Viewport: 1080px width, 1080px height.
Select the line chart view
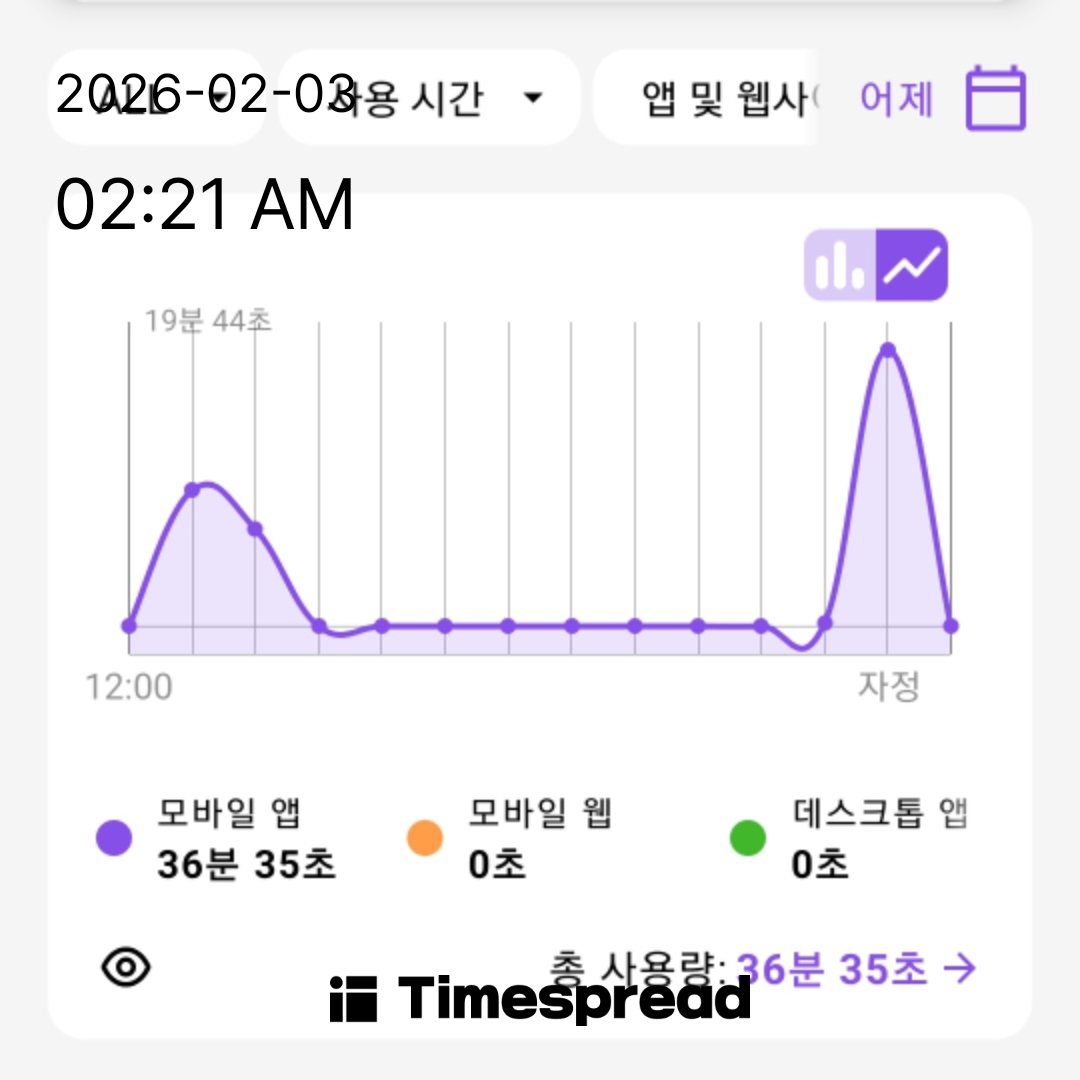pos(912,265)
